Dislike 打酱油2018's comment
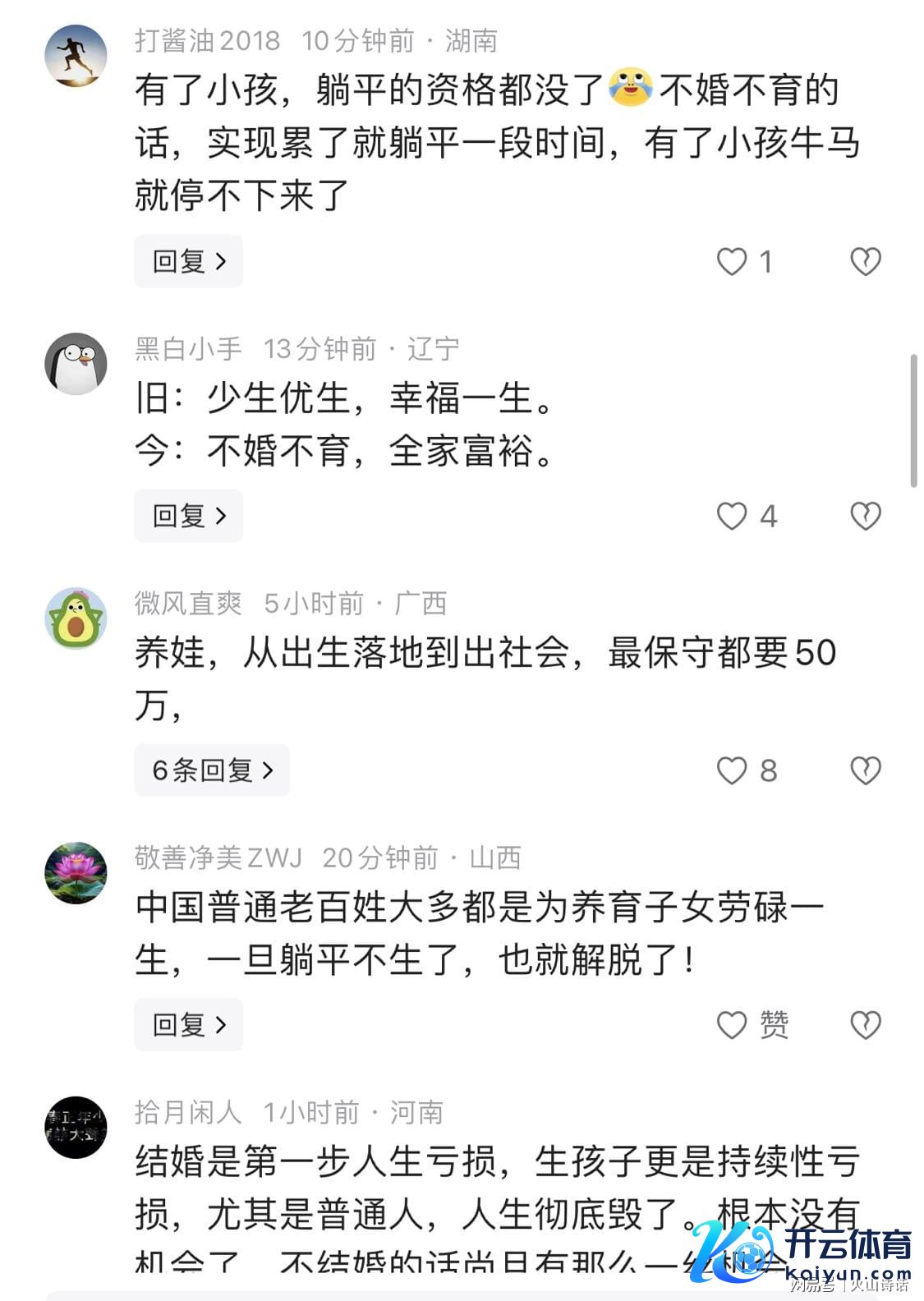 coord(865,262)
